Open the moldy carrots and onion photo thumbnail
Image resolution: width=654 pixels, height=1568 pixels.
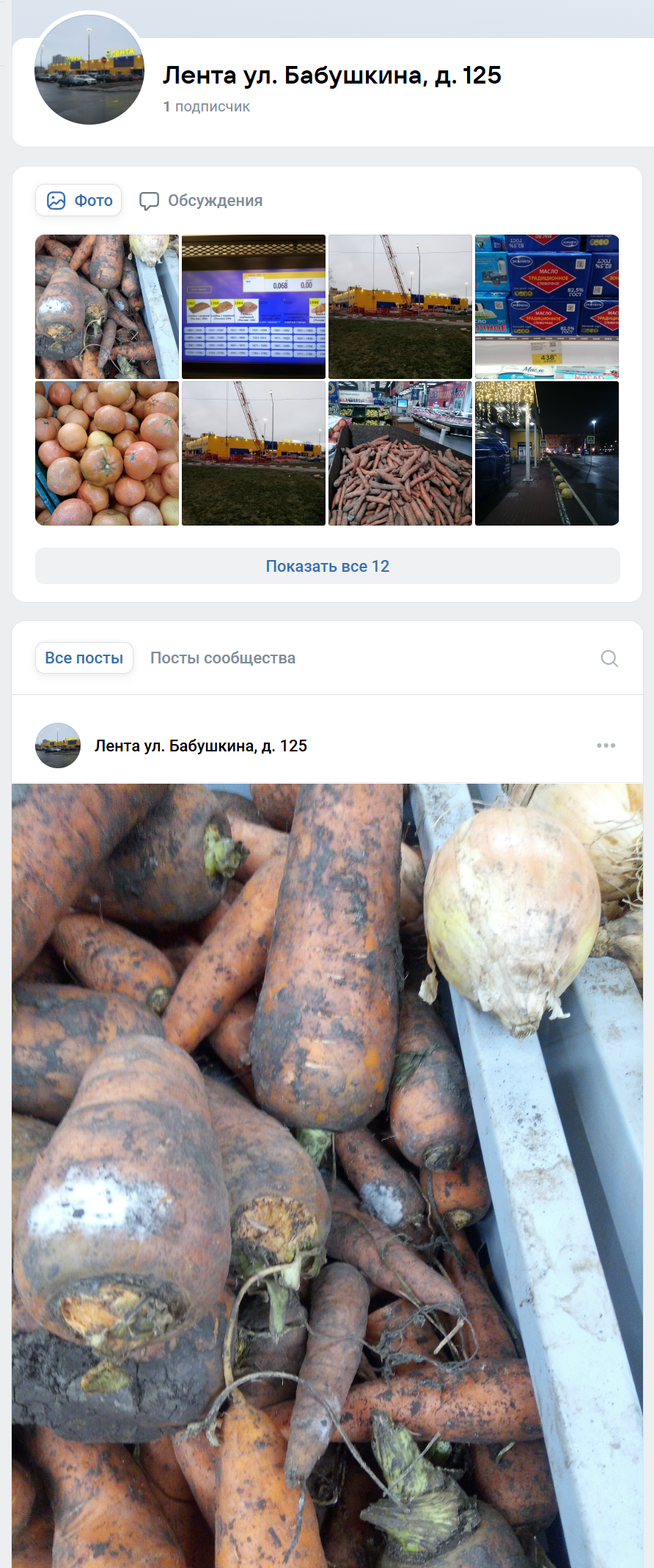click(107, 306)
